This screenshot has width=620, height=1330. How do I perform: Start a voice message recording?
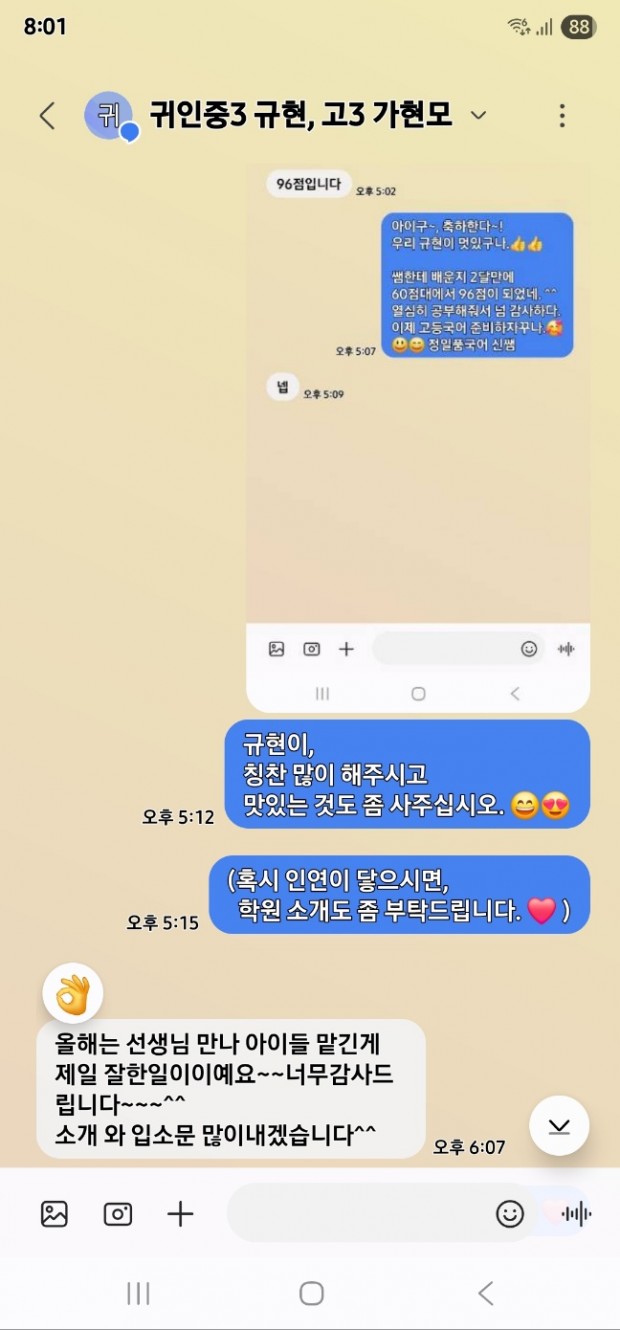tap(576, 1214)
